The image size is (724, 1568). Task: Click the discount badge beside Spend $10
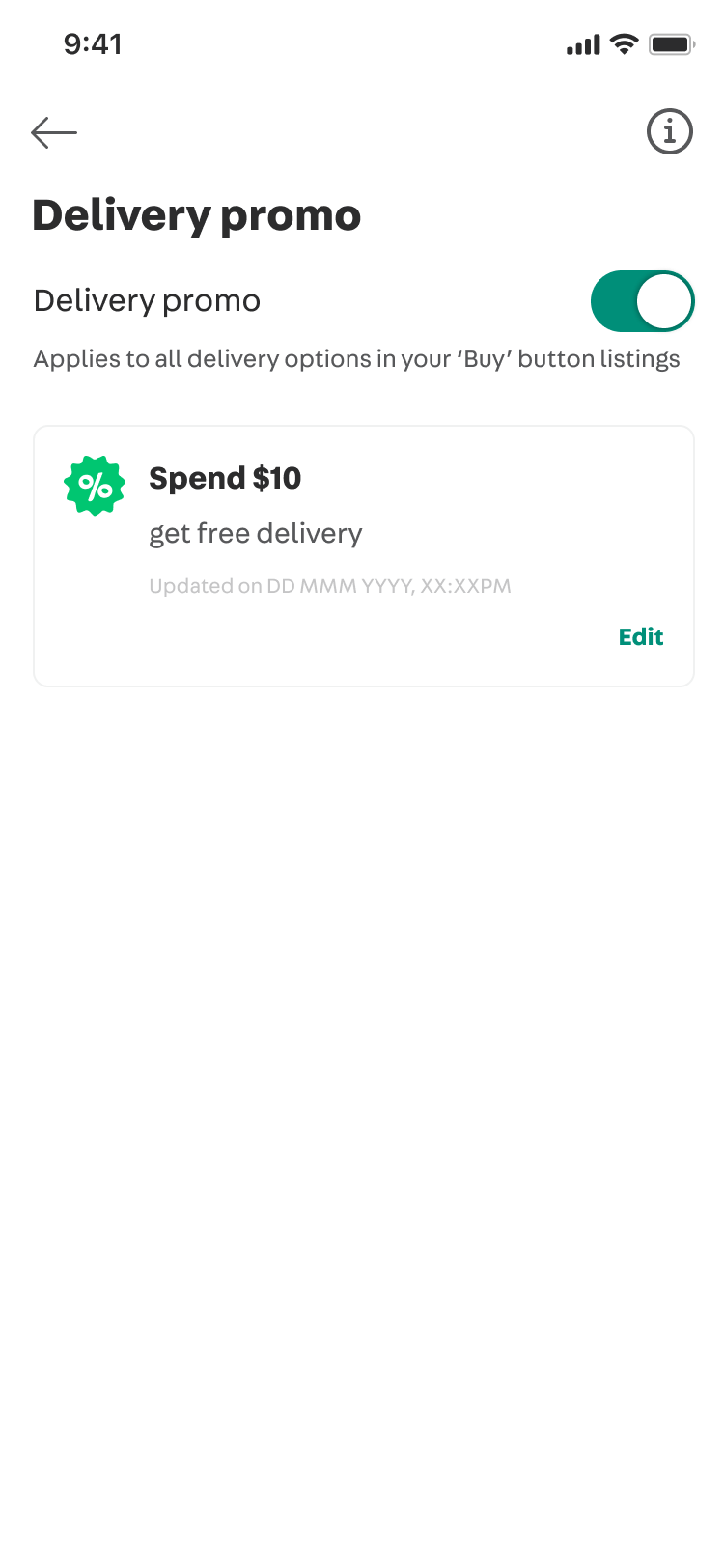94,486
